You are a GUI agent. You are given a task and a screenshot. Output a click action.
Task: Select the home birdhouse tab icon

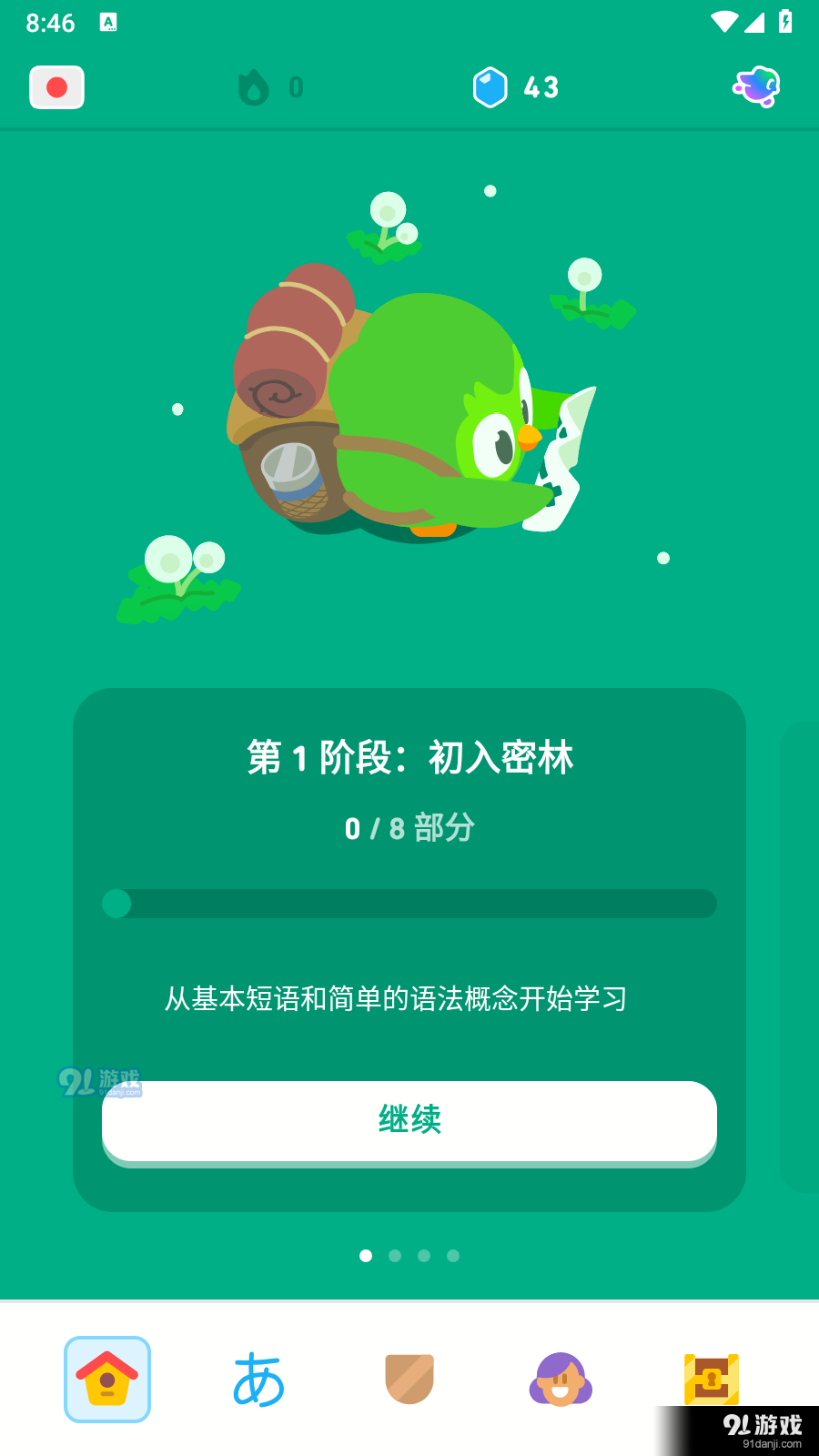click(x=107, y=1379)
